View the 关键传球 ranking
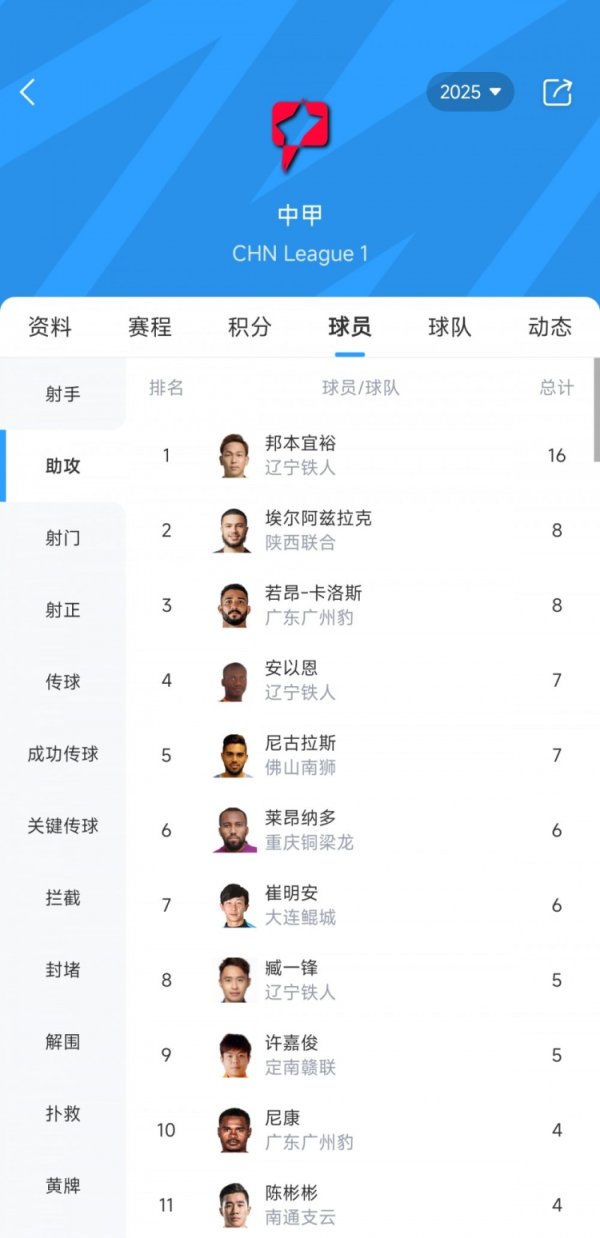The width and height of the screenshot is (600, 1238). pos(63,826)
